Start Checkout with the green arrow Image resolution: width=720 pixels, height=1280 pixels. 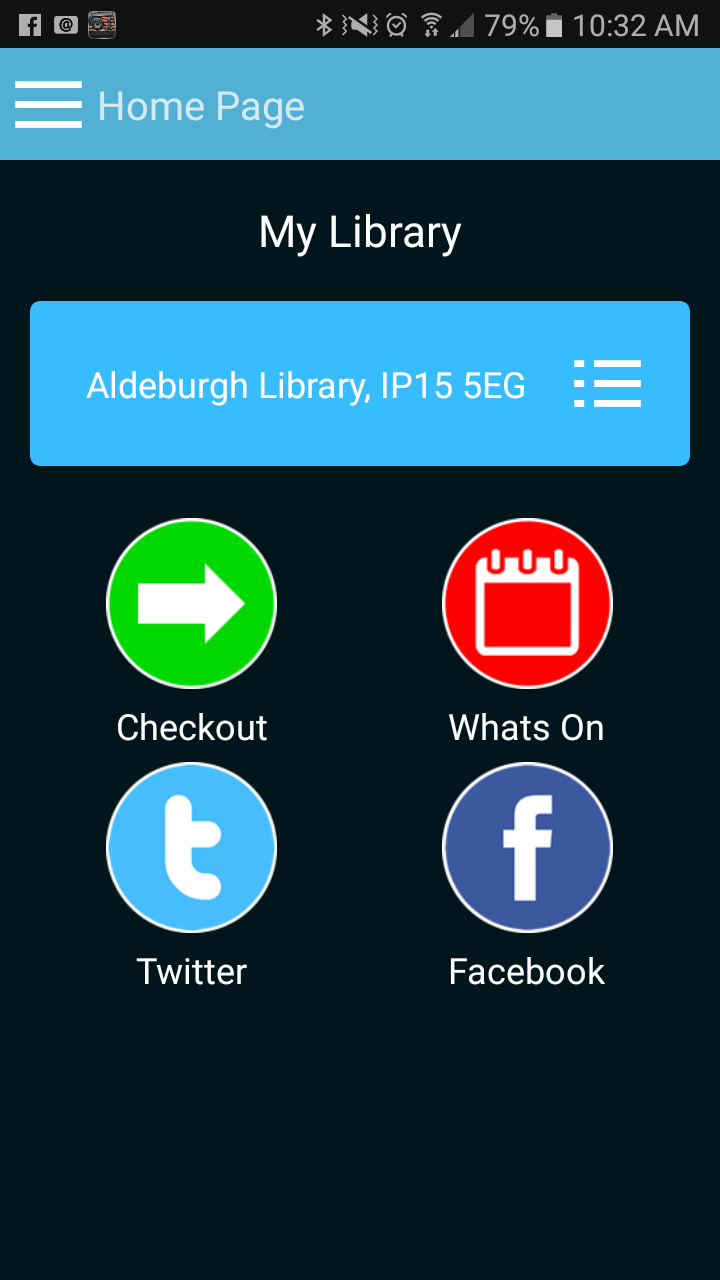(191, 603)
